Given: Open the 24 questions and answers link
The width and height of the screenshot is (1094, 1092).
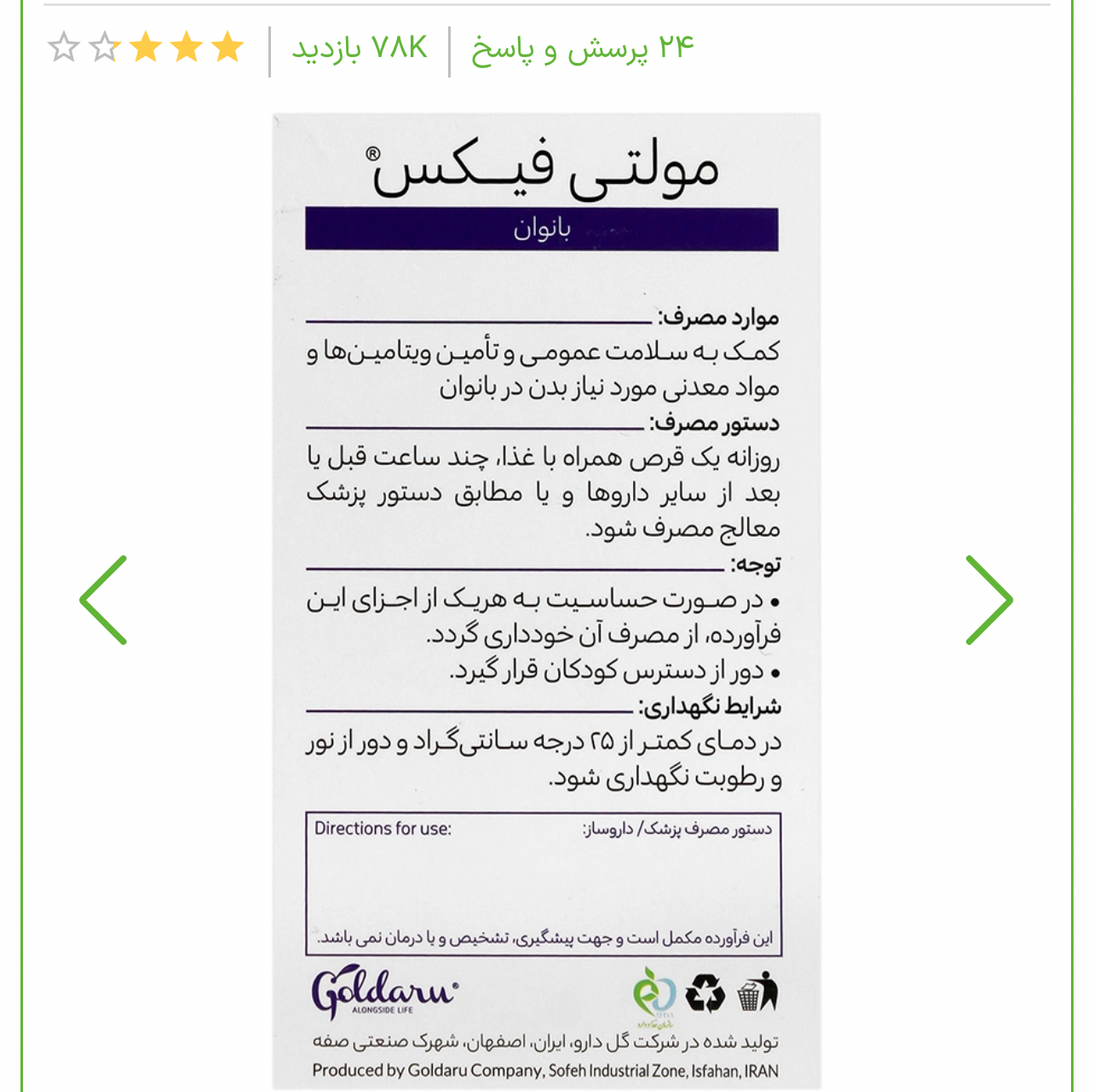Looking at the screenshot, I should click(584, 49).
